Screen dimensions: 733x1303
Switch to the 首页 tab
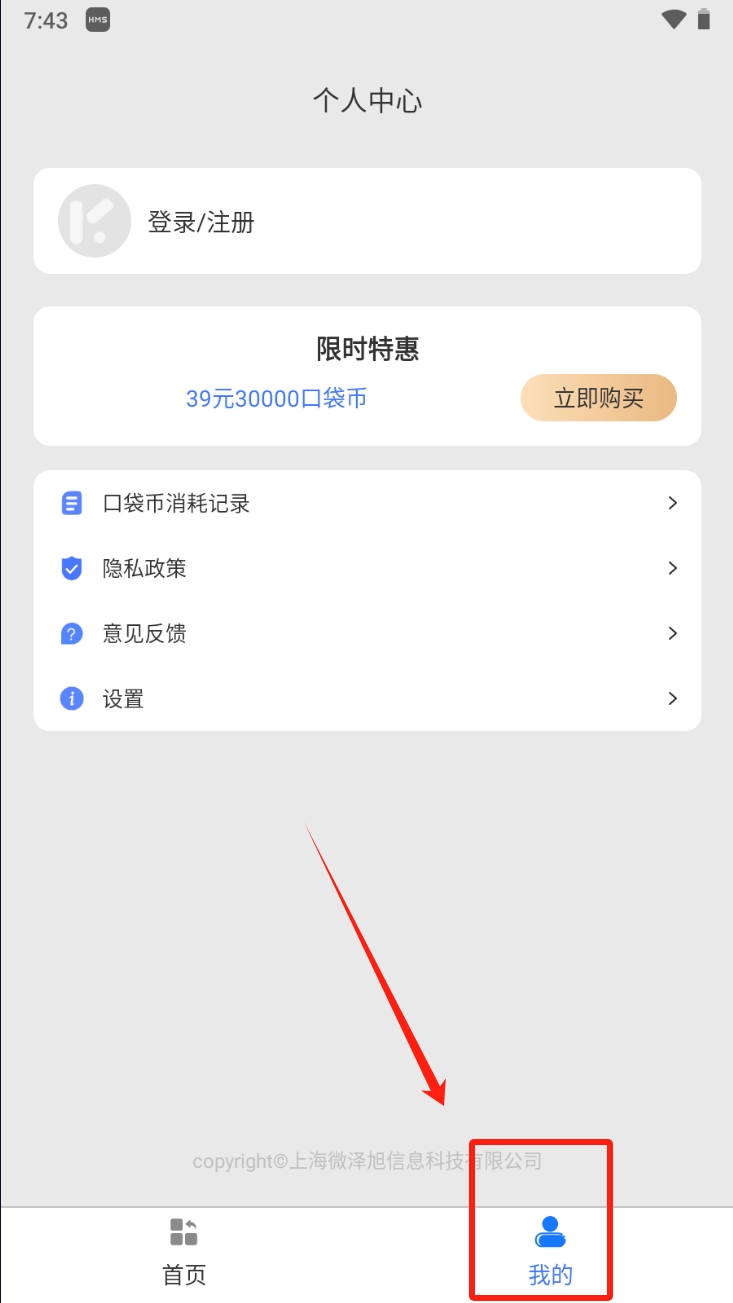point(184,1253)
